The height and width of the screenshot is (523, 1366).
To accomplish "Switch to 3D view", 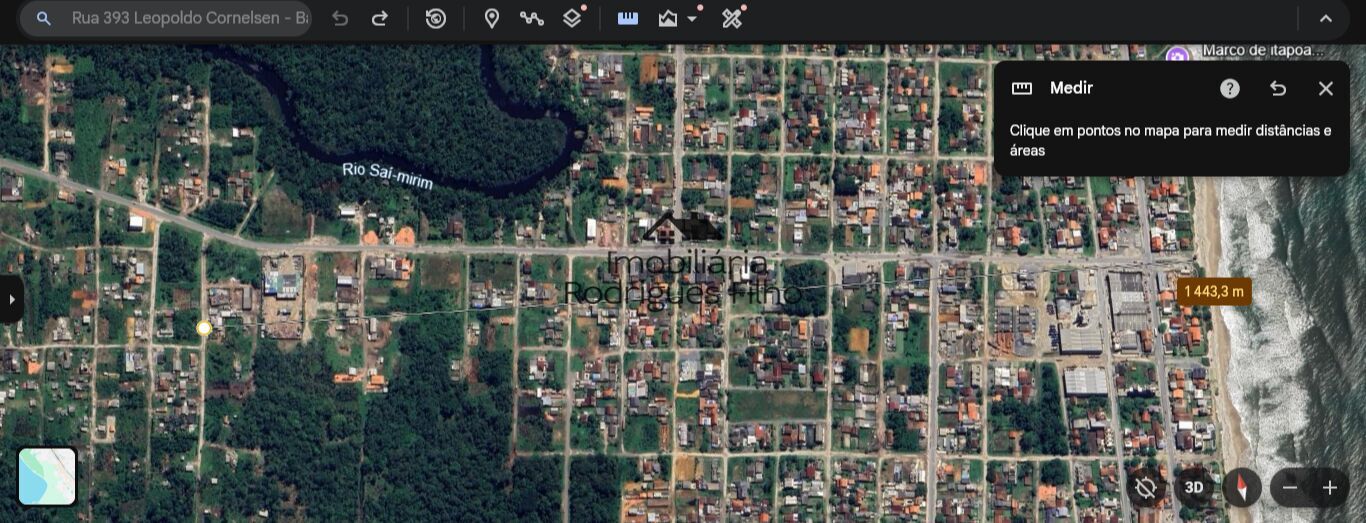I will [x=1194, y=488].
